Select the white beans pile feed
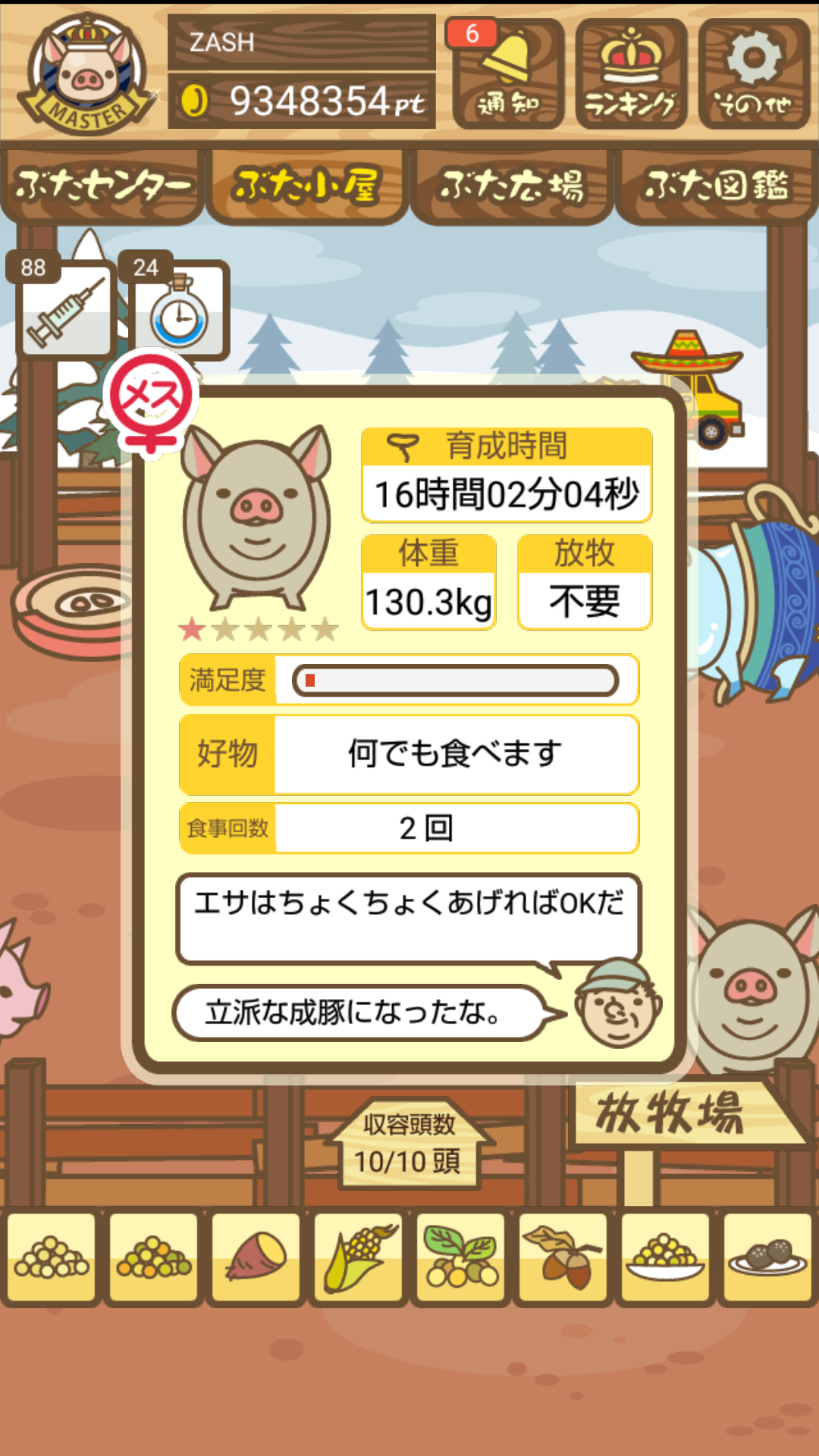The width and height of the screenshot is (819, 1456). click(x=52, y=1259)
